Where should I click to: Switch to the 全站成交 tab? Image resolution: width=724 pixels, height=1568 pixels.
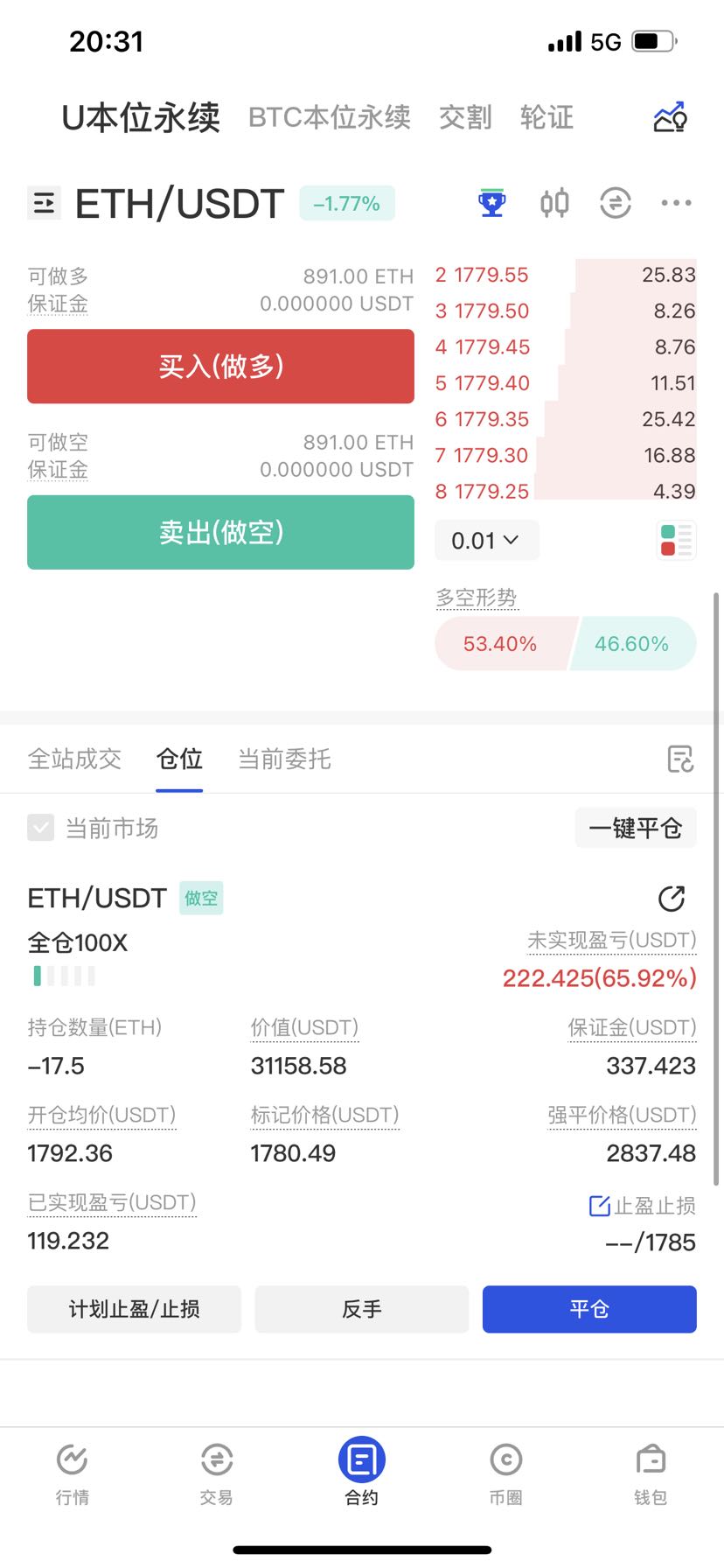74,759
